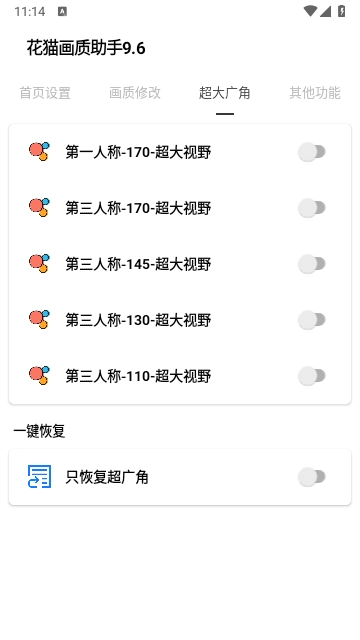360x640 pixels.
Task: Open the 其他功能 tab
Action: [315, 93]
